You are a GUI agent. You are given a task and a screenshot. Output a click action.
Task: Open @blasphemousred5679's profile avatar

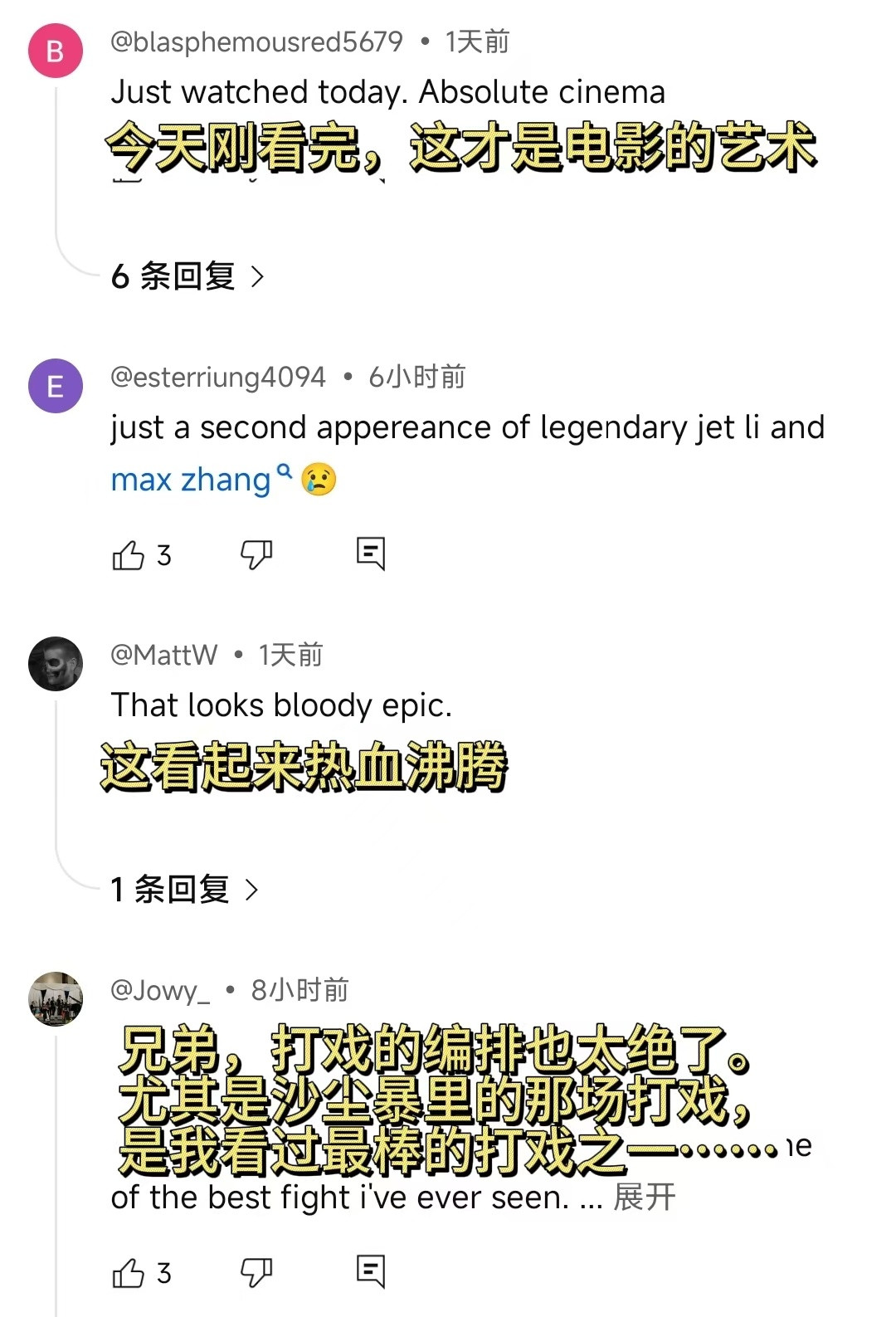[56, 50]
